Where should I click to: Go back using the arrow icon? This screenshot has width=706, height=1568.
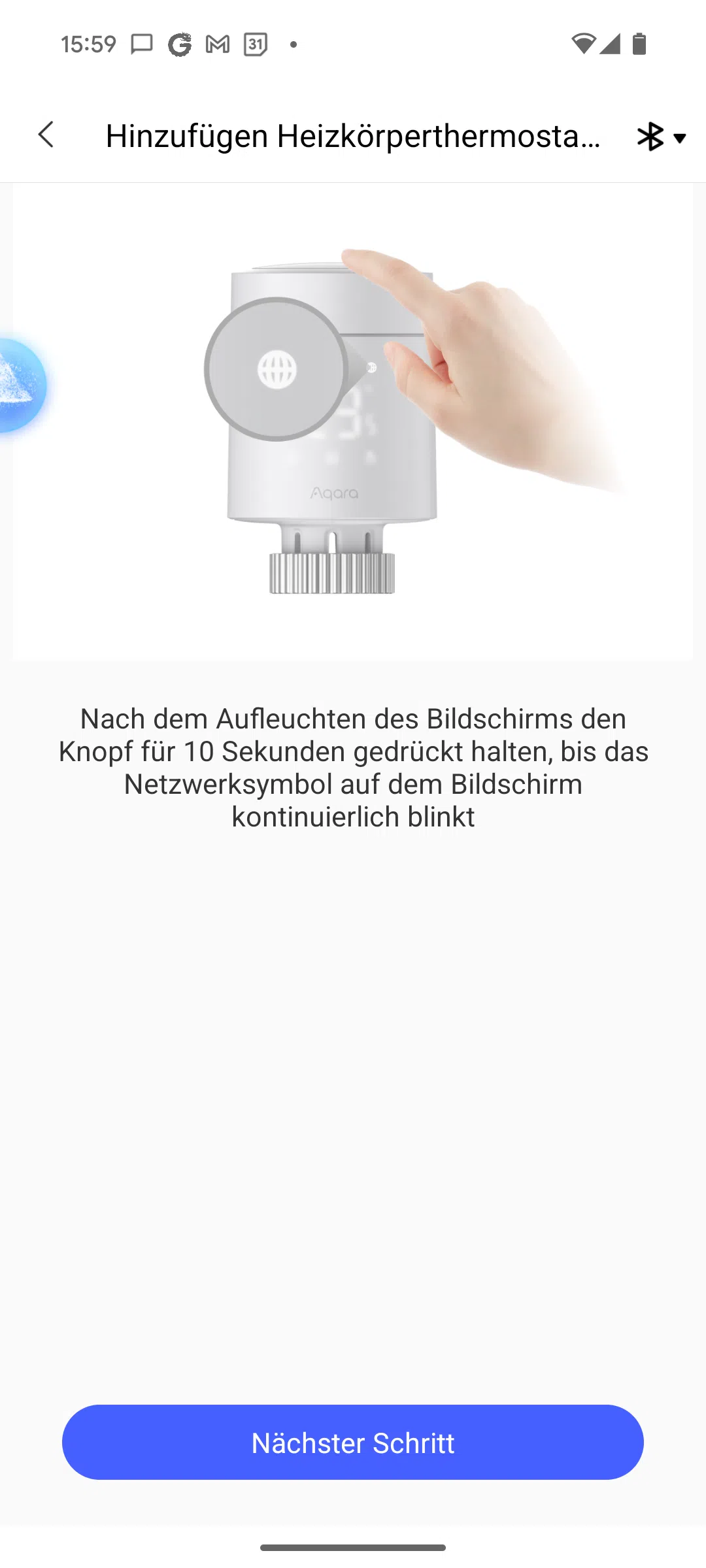pyautogui.click(x=46, y=135)
